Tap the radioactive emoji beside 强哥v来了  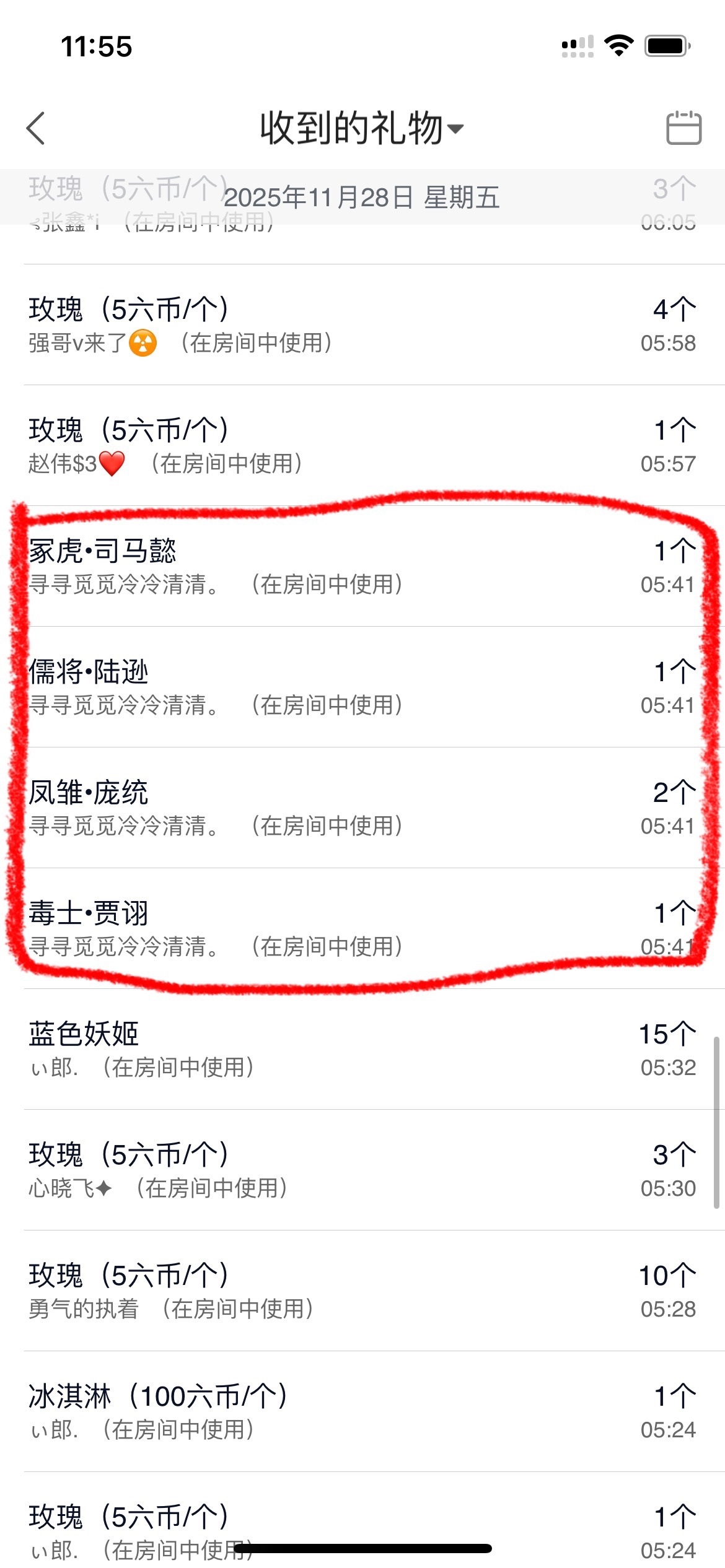click(x=144, y=342)
